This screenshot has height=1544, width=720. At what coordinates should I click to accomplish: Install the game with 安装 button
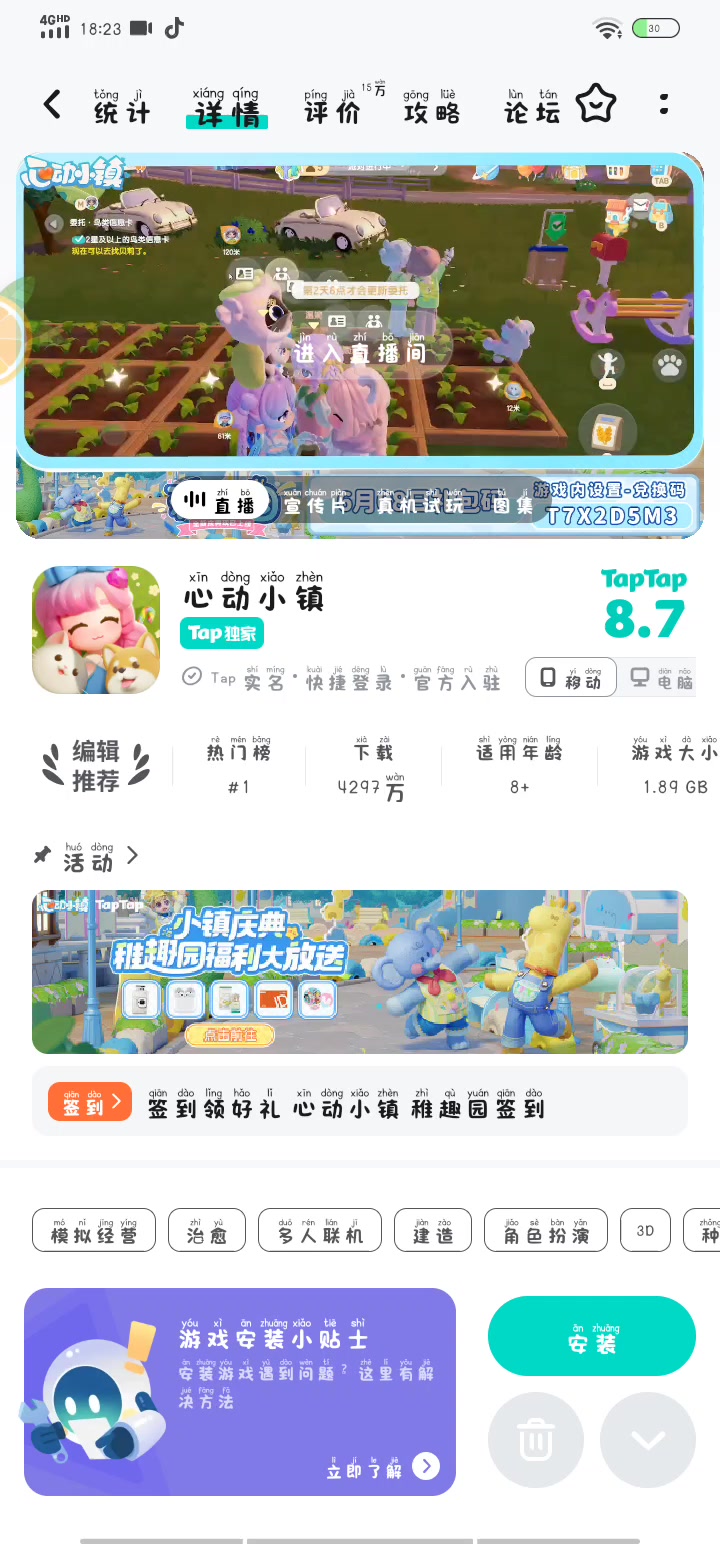point(592,1338)
